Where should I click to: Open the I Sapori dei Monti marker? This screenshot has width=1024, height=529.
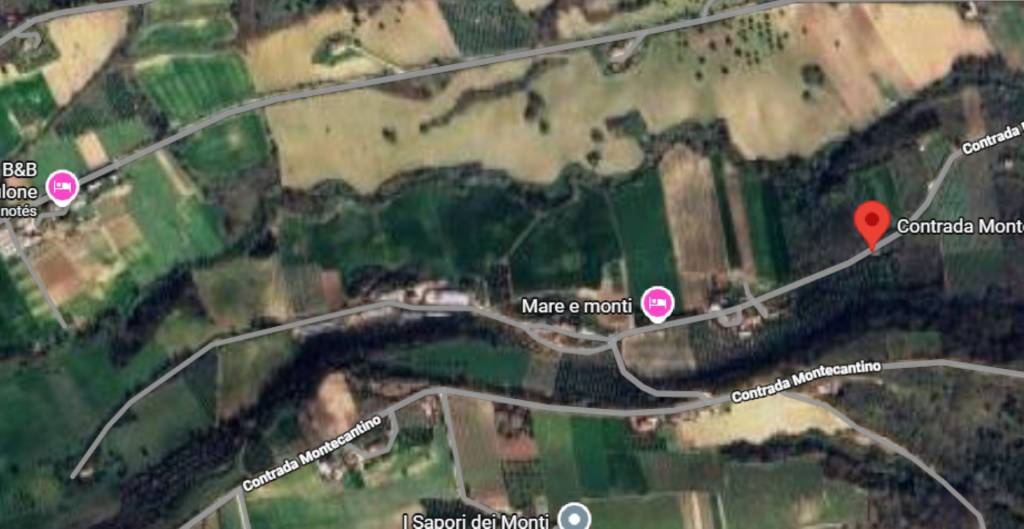click(x=574, y=518)
